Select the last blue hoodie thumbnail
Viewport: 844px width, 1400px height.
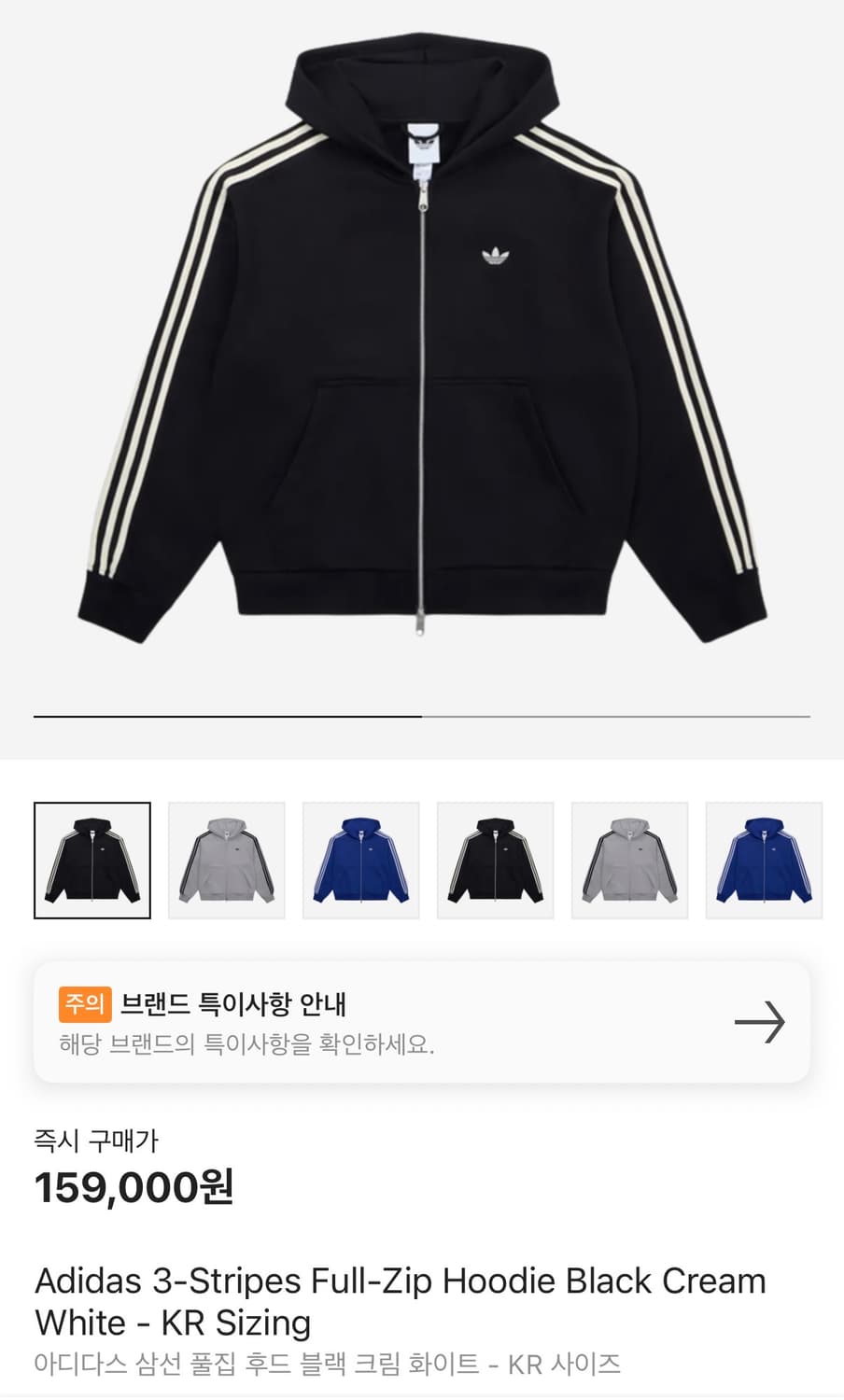[x=764, y=860]
